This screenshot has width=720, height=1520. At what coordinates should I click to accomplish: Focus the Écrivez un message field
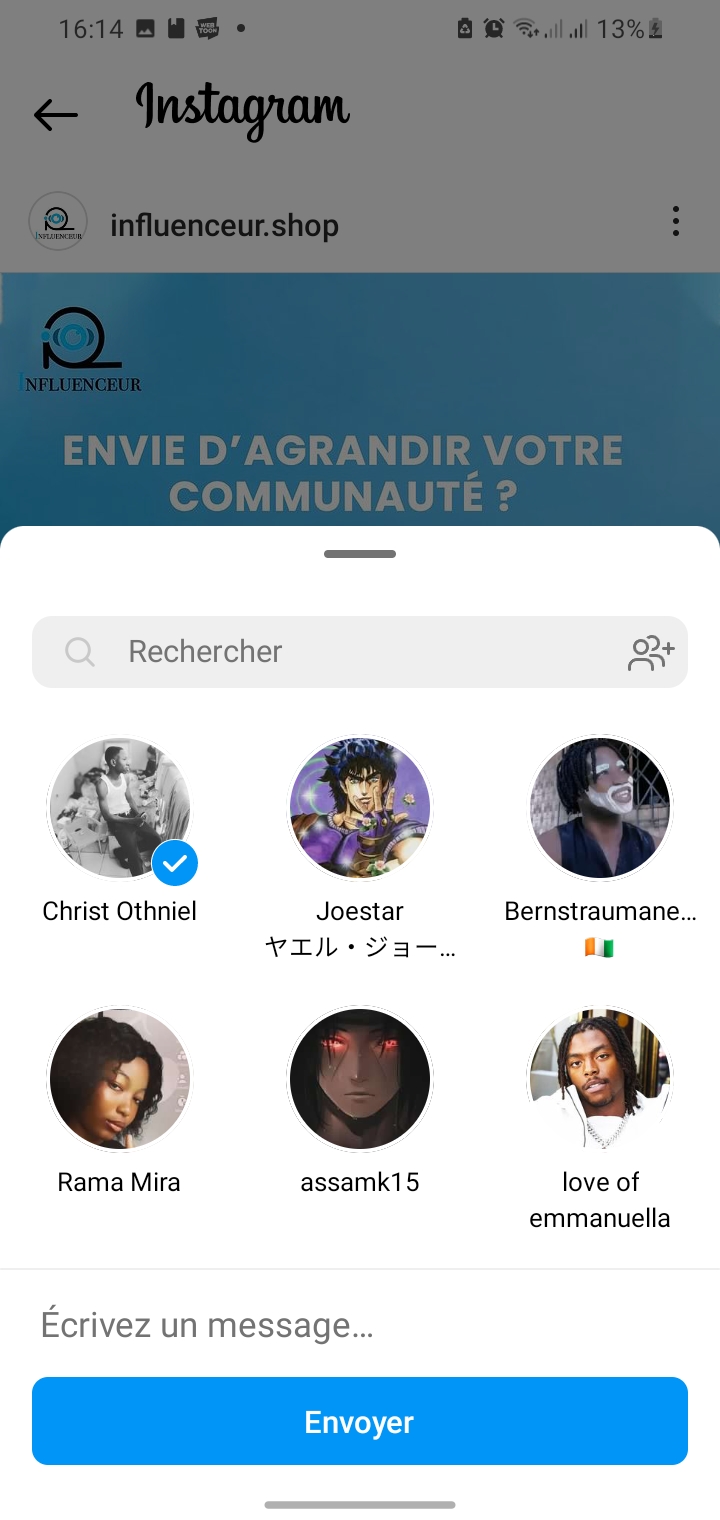coord(360,1325)
